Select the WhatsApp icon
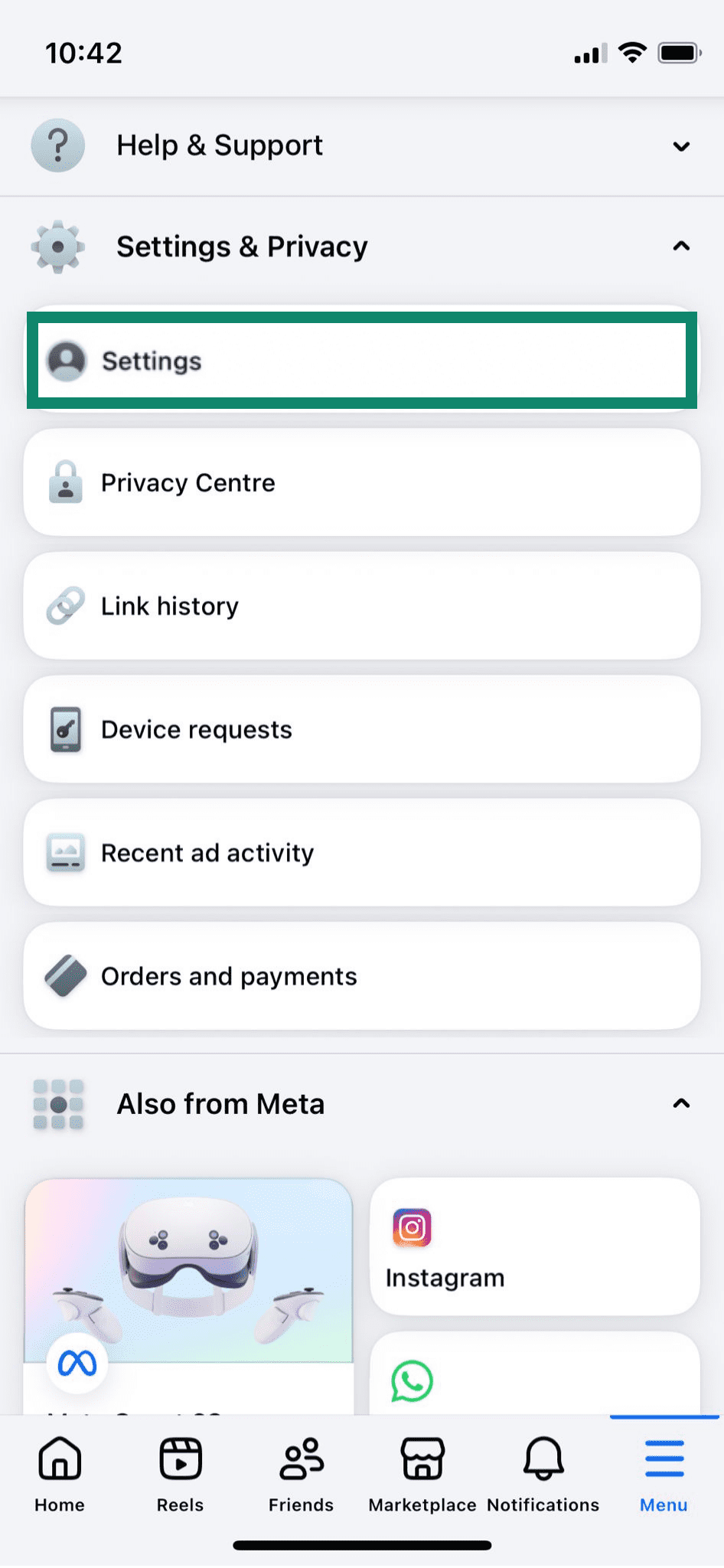 coord(411,1380)
